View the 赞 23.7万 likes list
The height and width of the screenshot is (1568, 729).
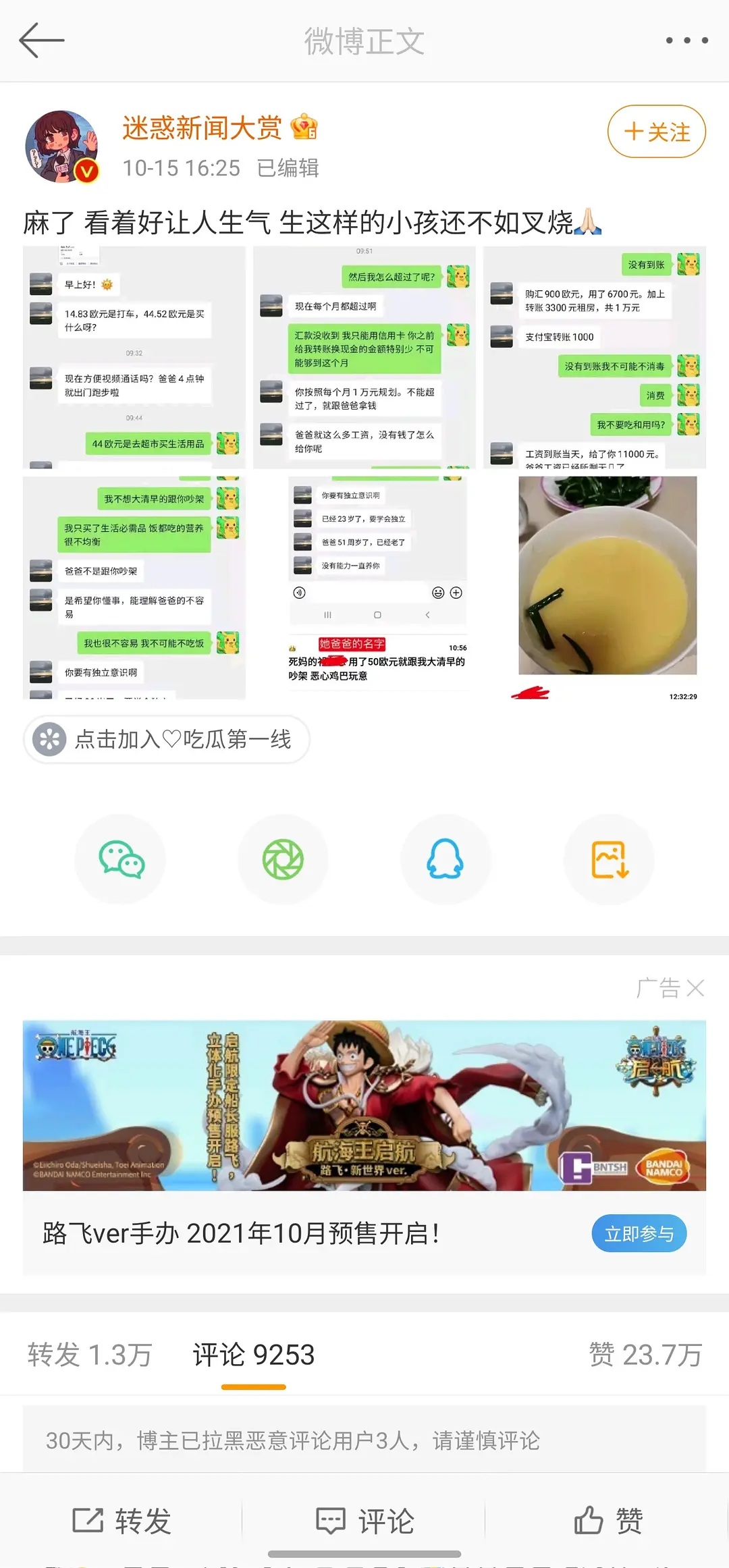click(645, 1355)
